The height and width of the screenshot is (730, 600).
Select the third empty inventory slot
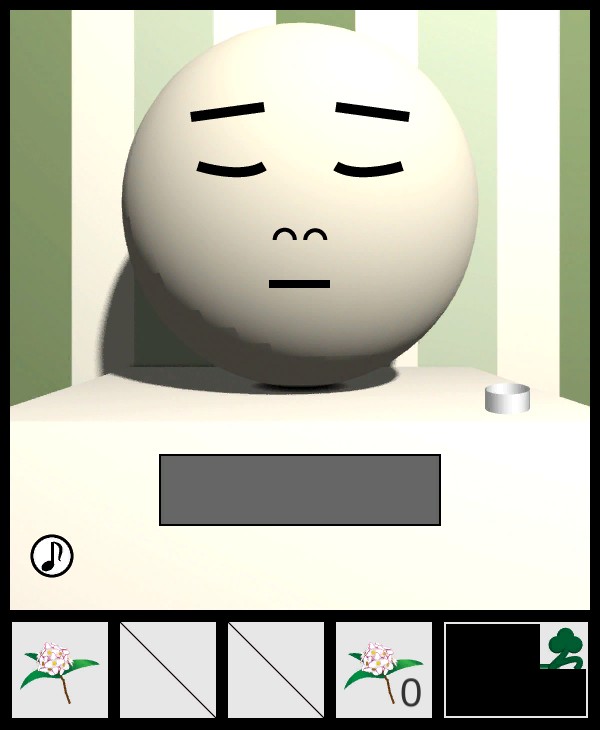pyautogui.click(x=276, y=670)
